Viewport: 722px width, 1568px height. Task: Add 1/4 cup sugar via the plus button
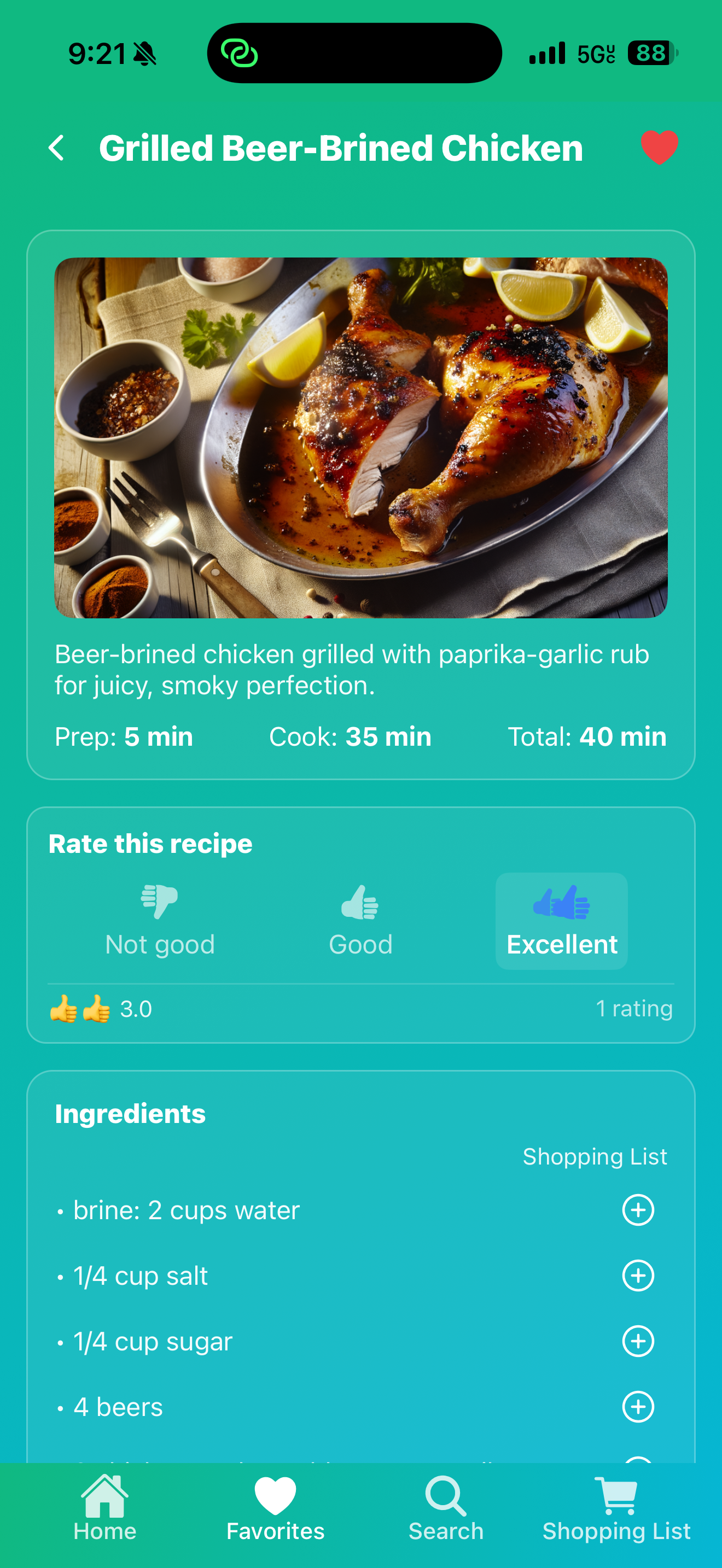[637, 1341]
